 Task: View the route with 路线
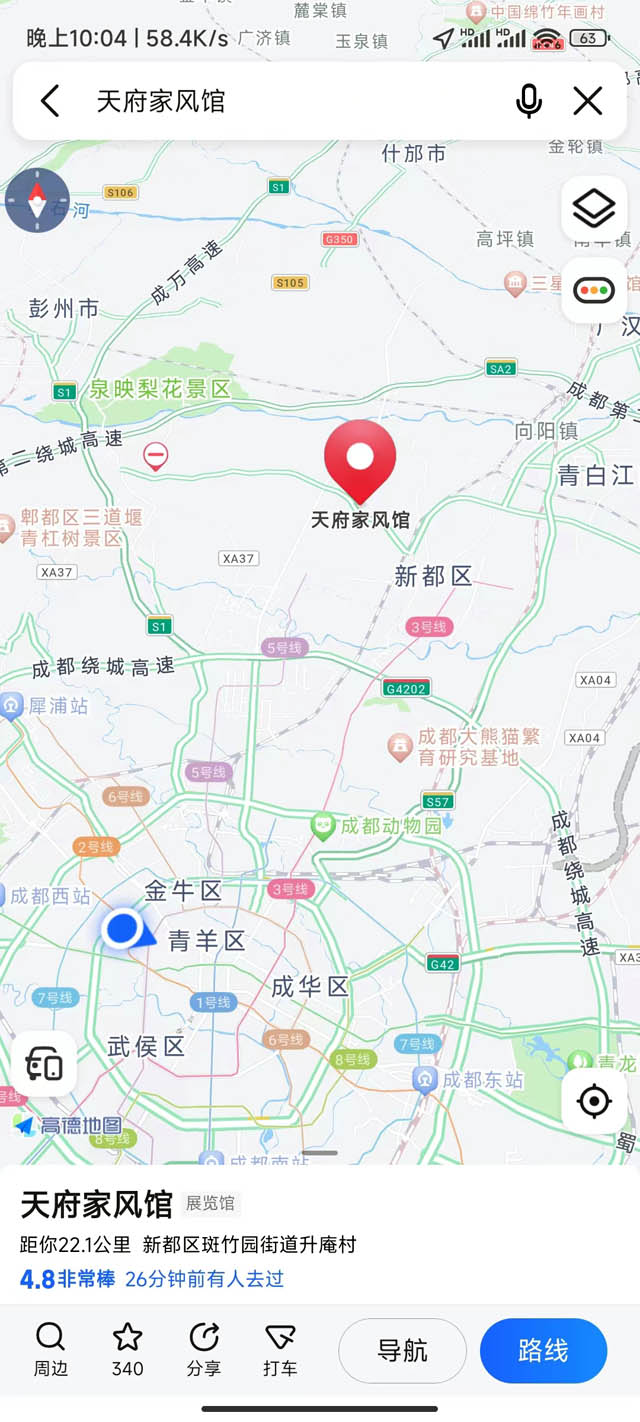(543, 1351)
